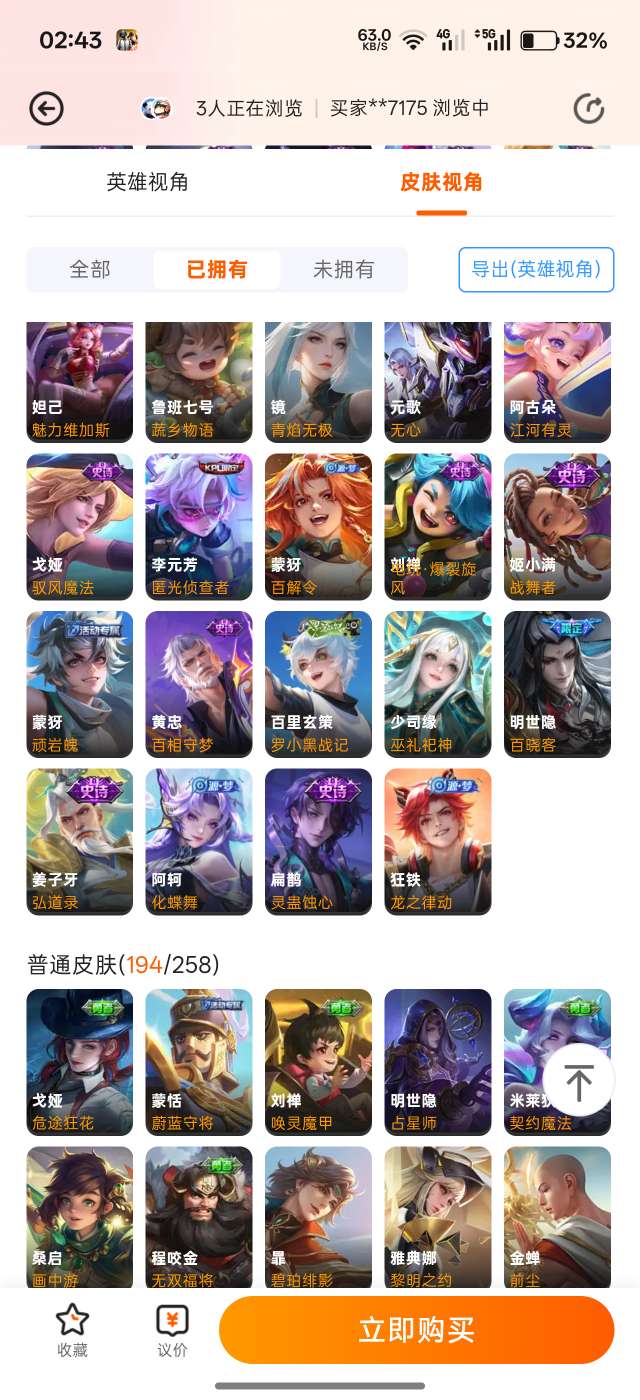Tap the refresh icon in the header
This screenshot has width=640, height=1400.
point(588,108)
